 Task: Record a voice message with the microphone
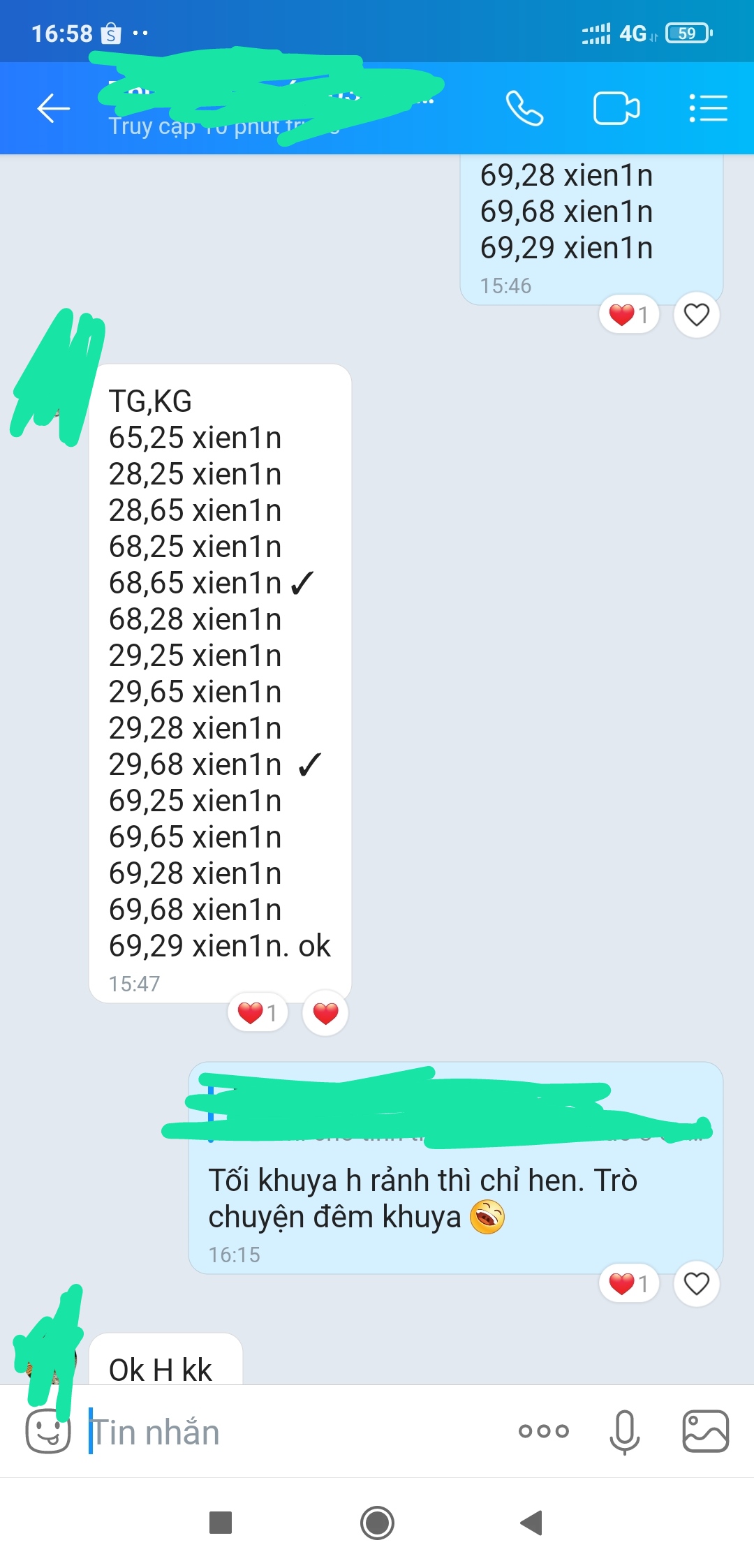pyautogui.click(x=624, y=1431)
